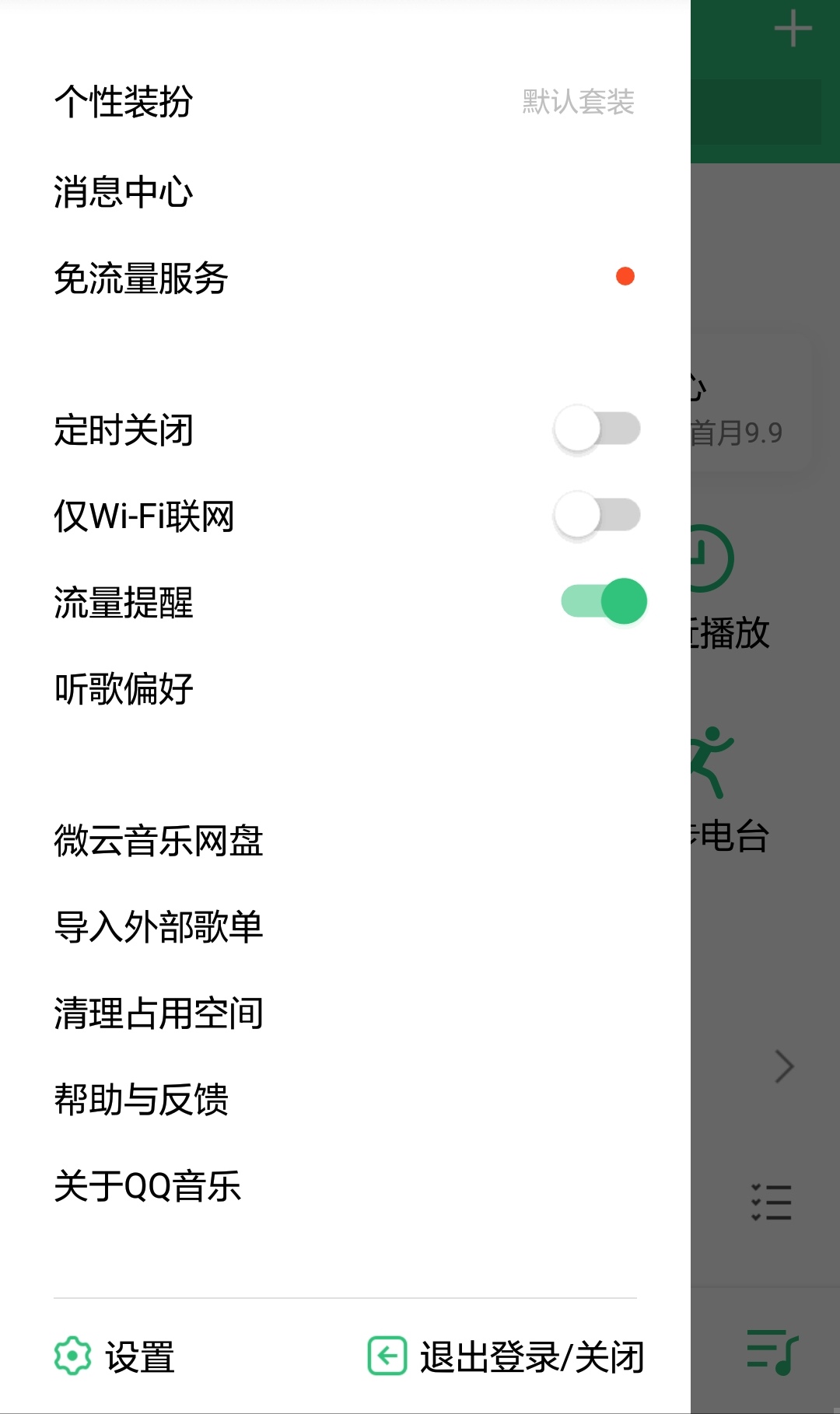Image resolution: width=840 pixels, height=1414 pixels.
Task: Open 关于QQ音乐 about page
Action: click(x=148, y=1186)
